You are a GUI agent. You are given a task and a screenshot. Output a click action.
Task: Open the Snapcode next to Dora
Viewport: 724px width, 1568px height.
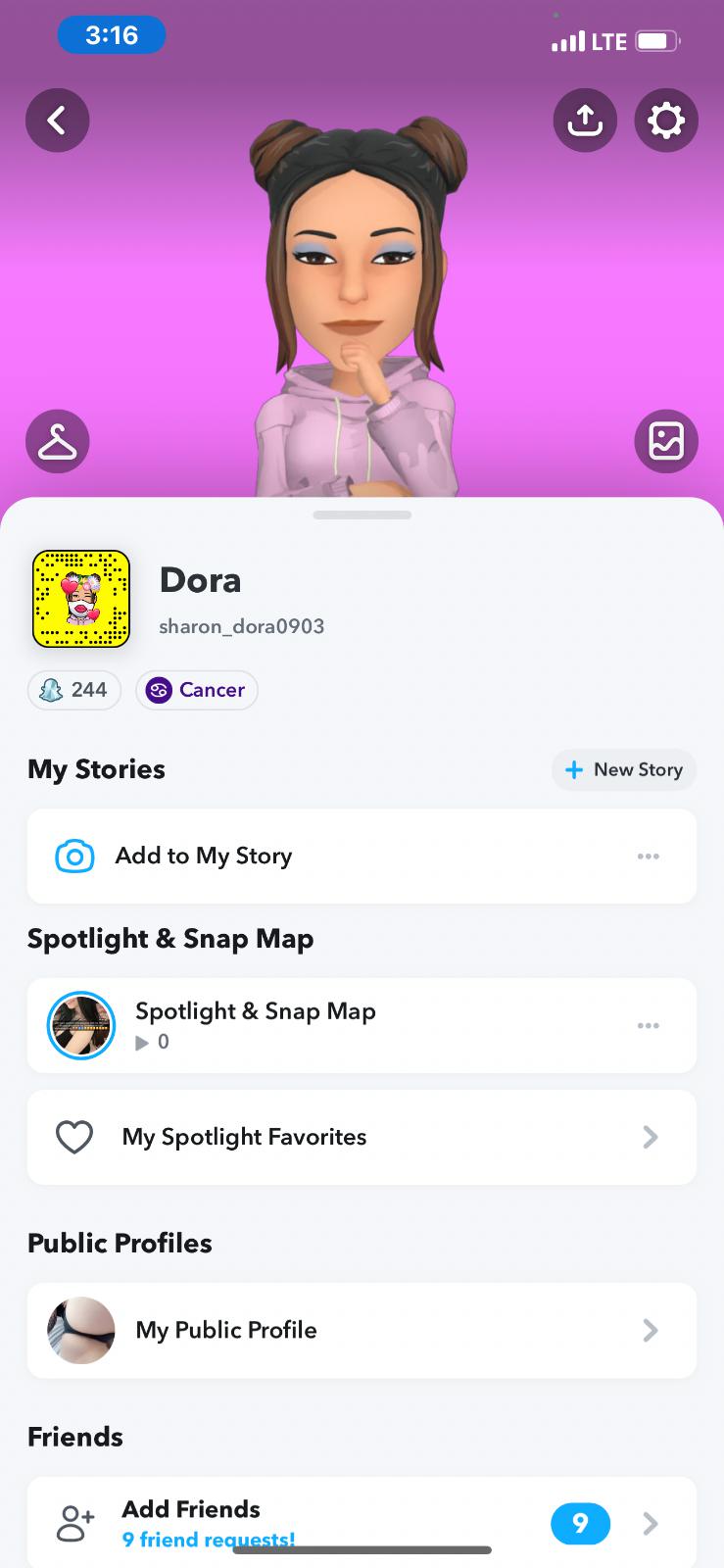click(81, 599)
